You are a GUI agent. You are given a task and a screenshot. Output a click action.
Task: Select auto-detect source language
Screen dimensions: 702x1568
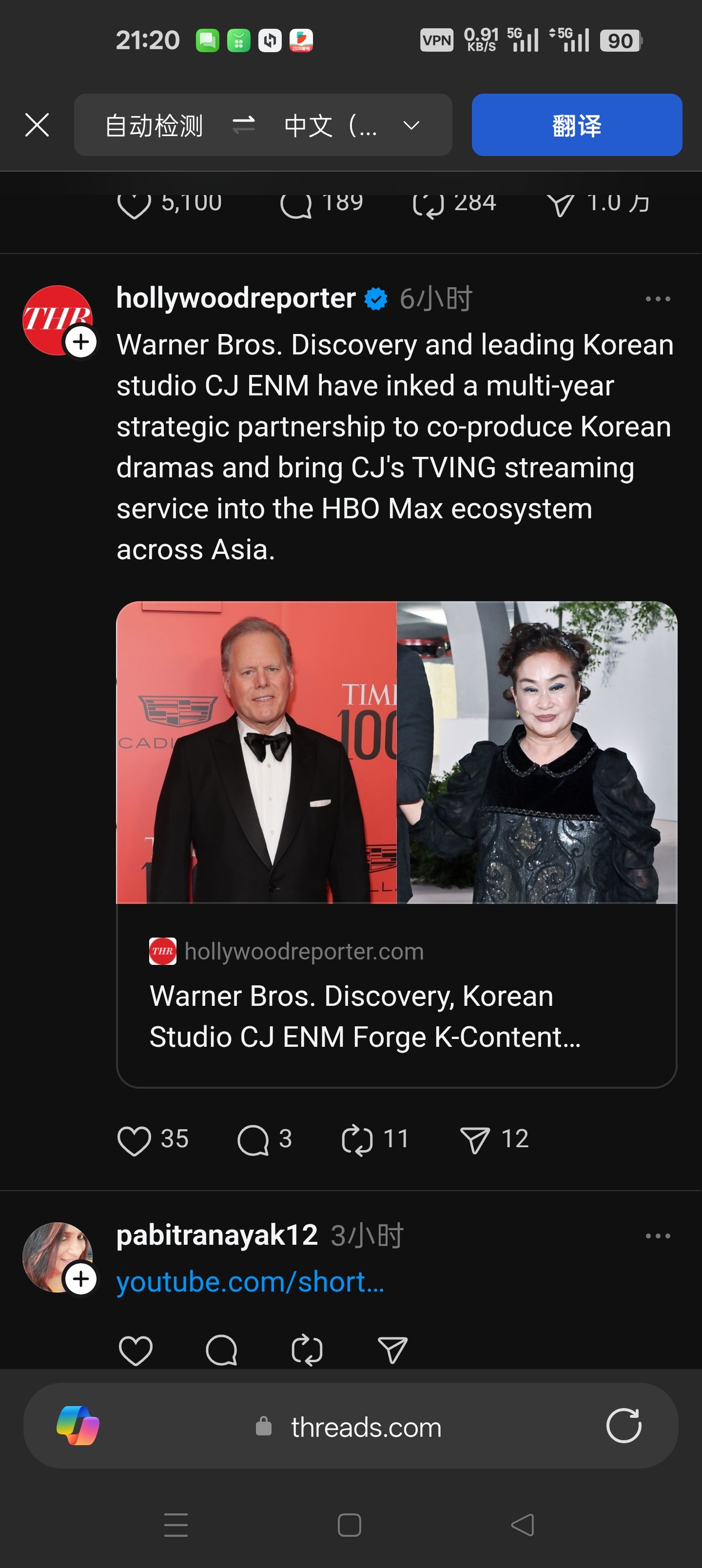154,126
